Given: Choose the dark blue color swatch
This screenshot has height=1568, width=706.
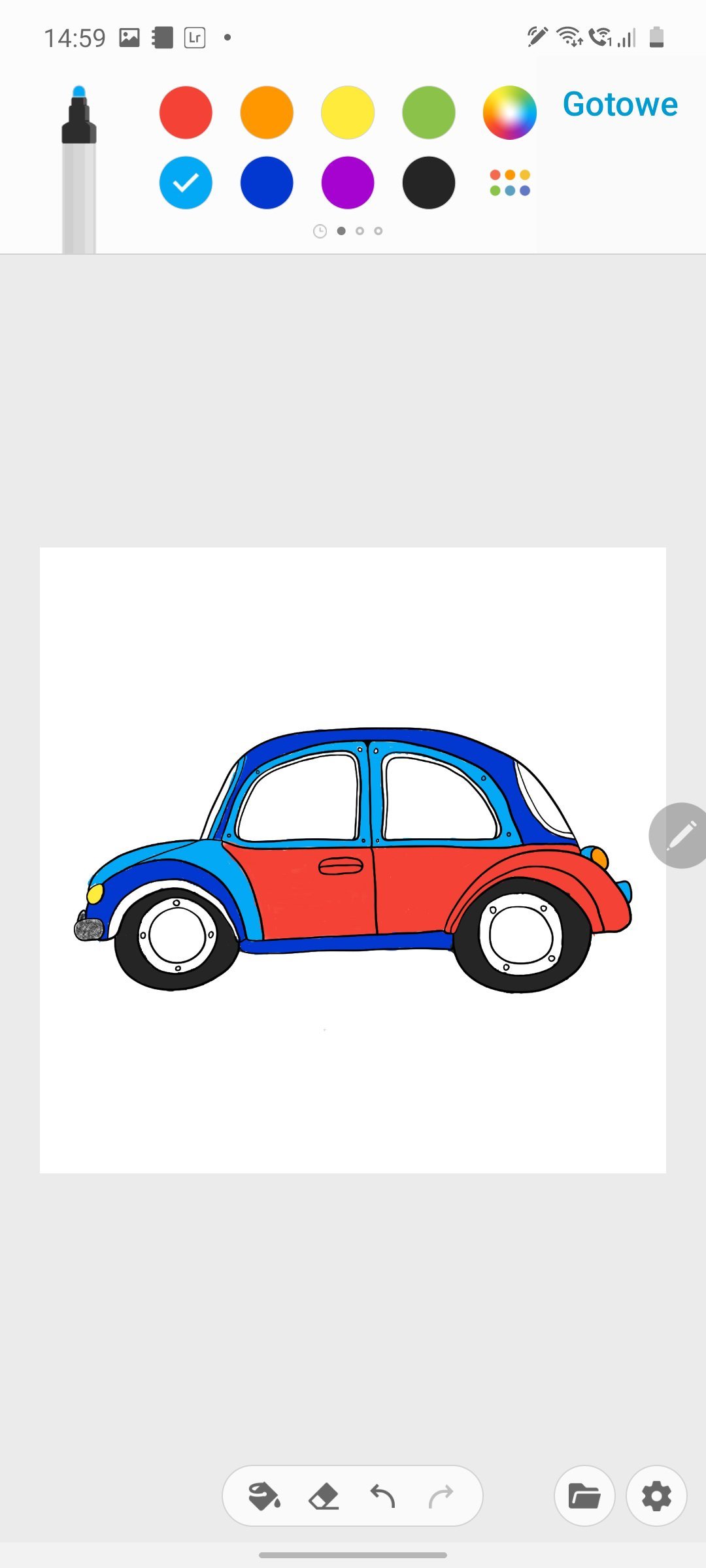Looking at the screenshot, I should point(267,183).
